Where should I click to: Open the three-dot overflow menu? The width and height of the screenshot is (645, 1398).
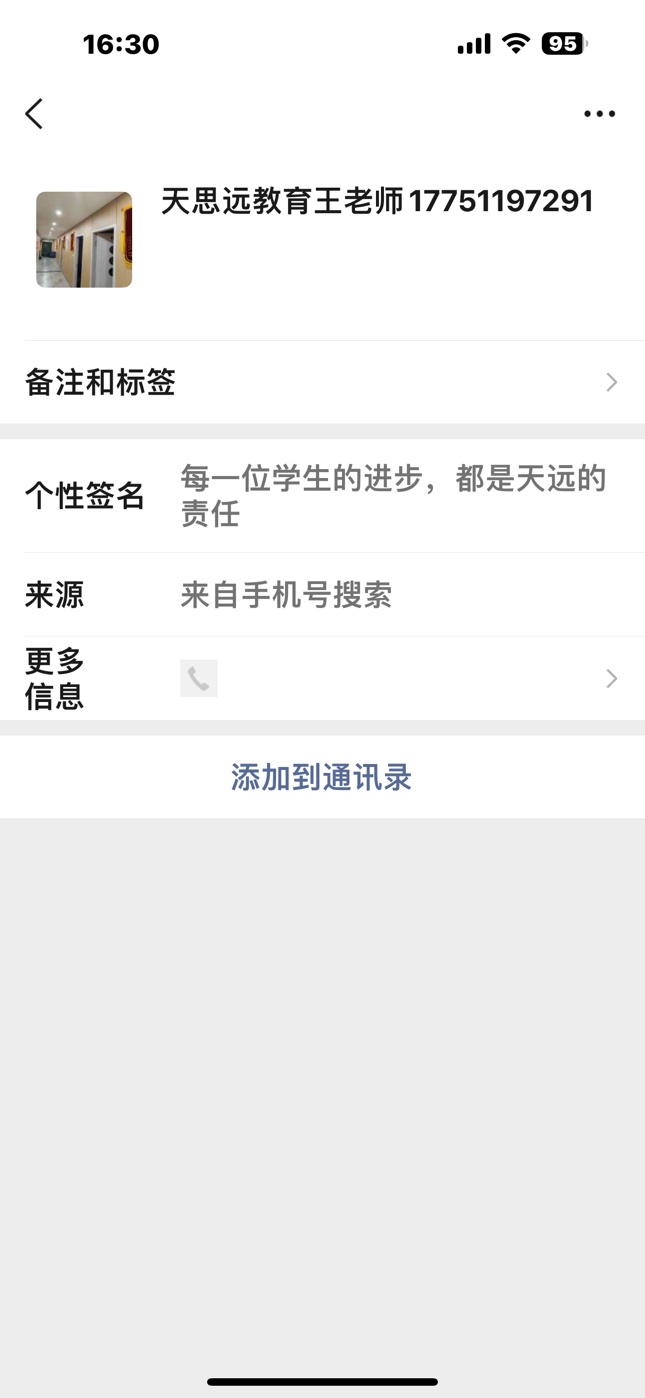coord(599,114)
